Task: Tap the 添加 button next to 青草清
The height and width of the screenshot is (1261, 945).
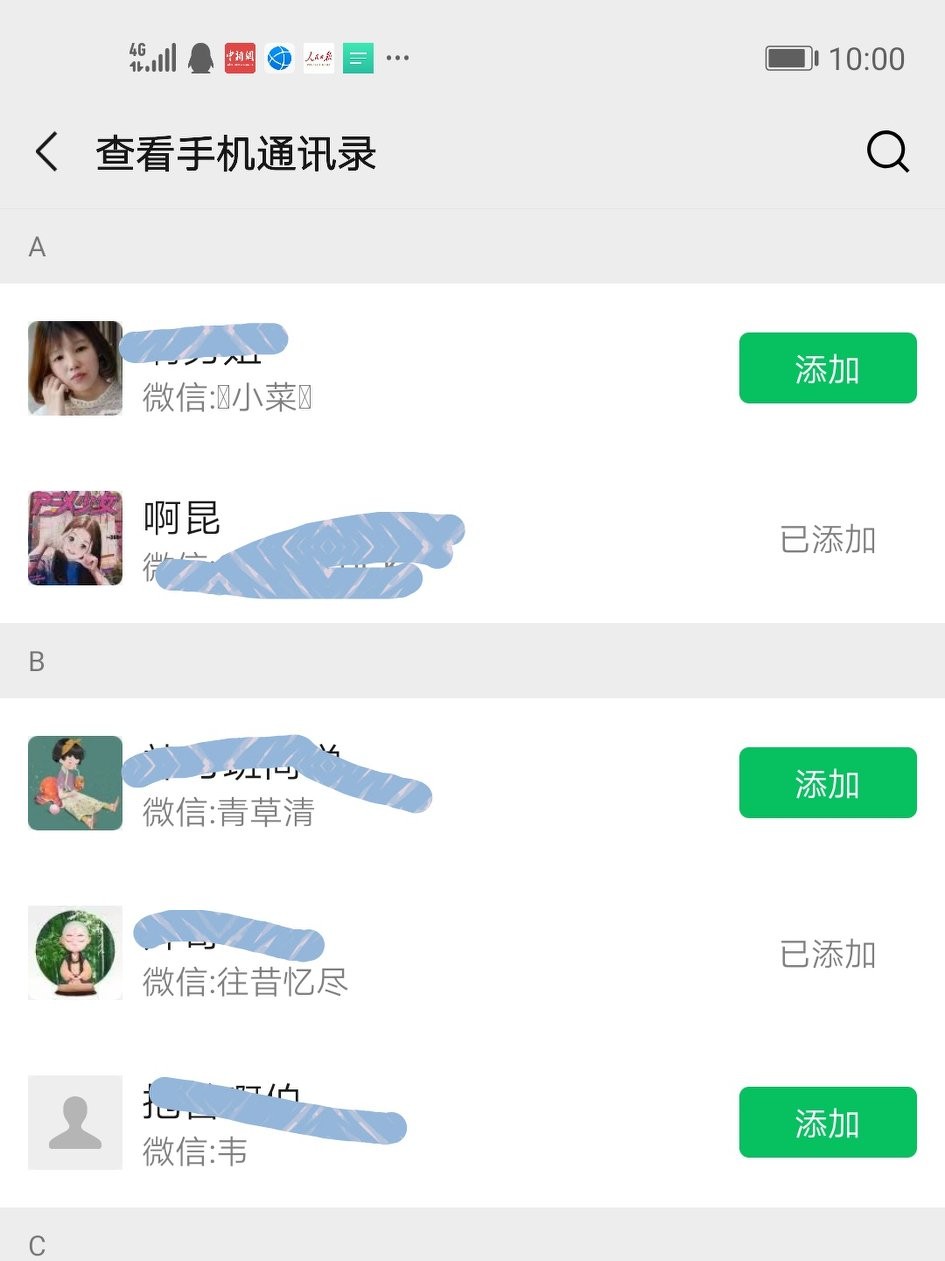Action: [x=828, y=783]
